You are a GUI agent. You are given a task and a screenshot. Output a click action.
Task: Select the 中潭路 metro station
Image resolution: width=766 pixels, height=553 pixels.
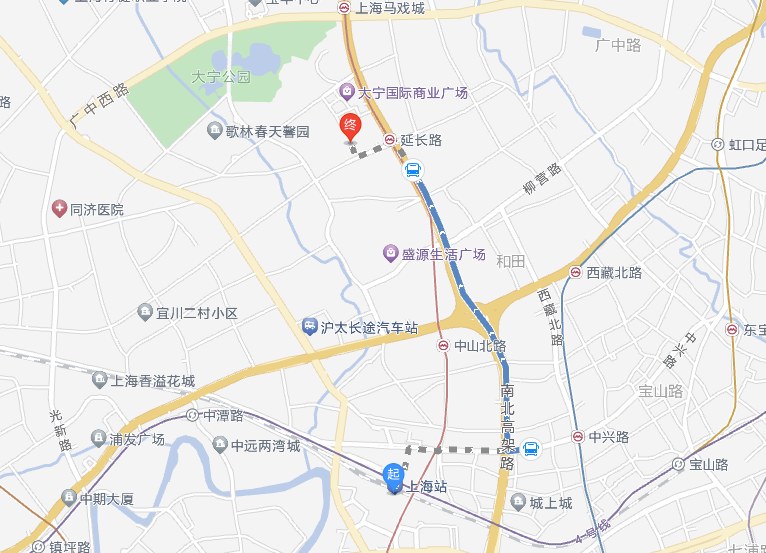coord(192,415)
